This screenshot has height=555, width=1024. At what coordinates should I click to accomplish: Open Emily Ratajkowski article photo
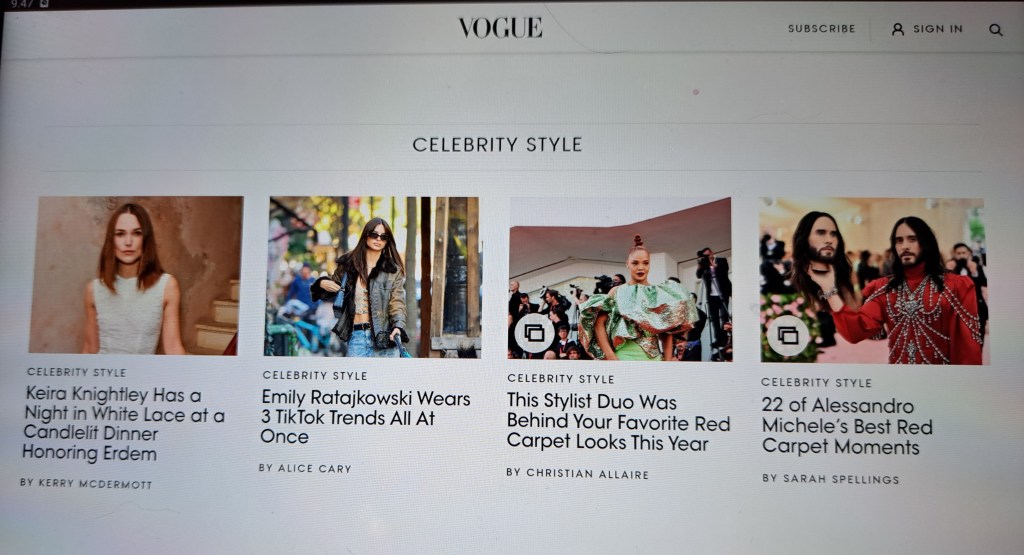pyautogui.click(x=373, y=277)
